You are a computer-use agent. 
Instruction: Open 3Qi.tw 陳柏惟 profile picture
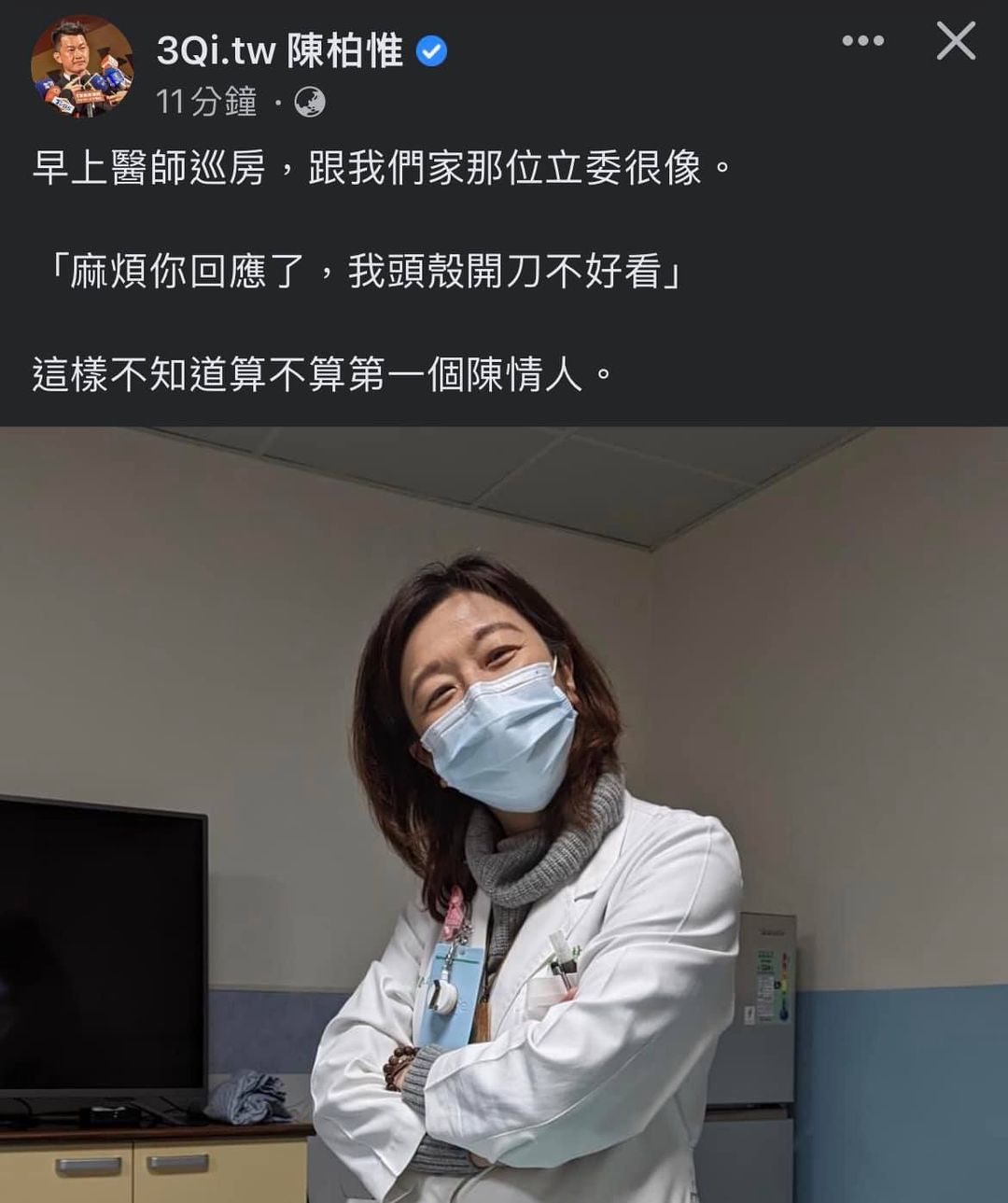point(81,67)
